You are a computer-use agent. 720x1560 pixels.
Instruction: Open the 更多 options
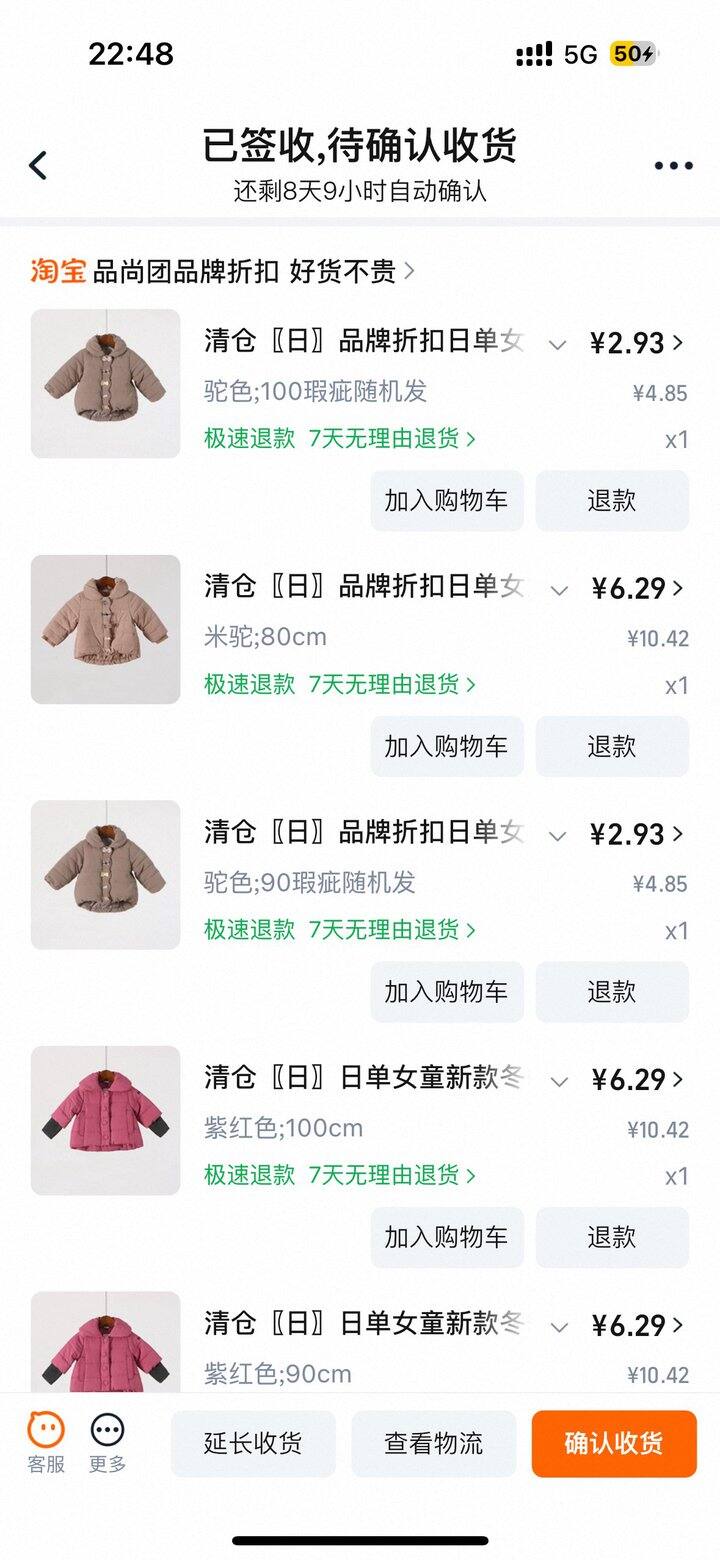click(x=107, y=1443)
